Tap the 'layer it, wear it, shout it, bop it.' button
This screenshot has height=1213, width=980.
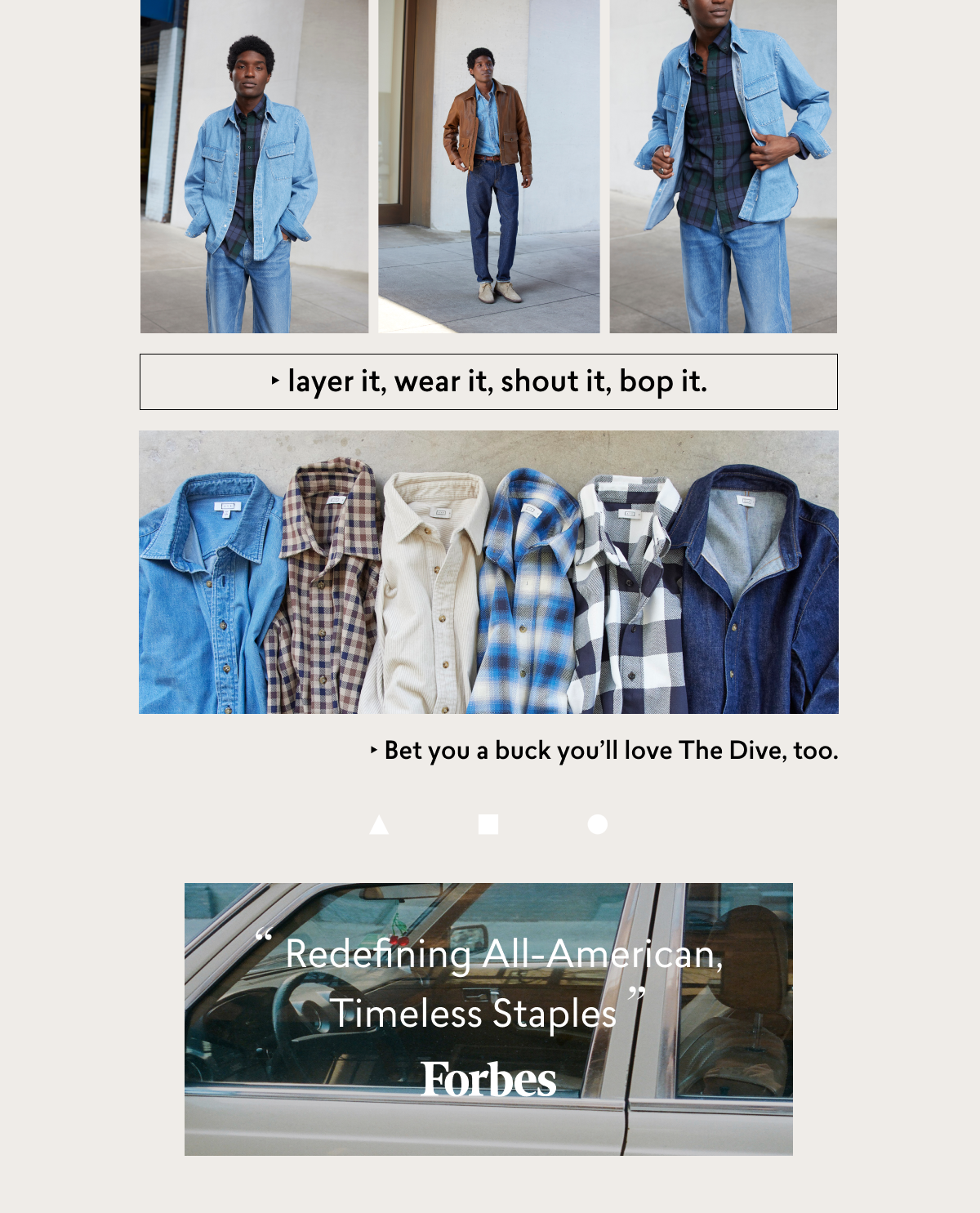point(488,381)
